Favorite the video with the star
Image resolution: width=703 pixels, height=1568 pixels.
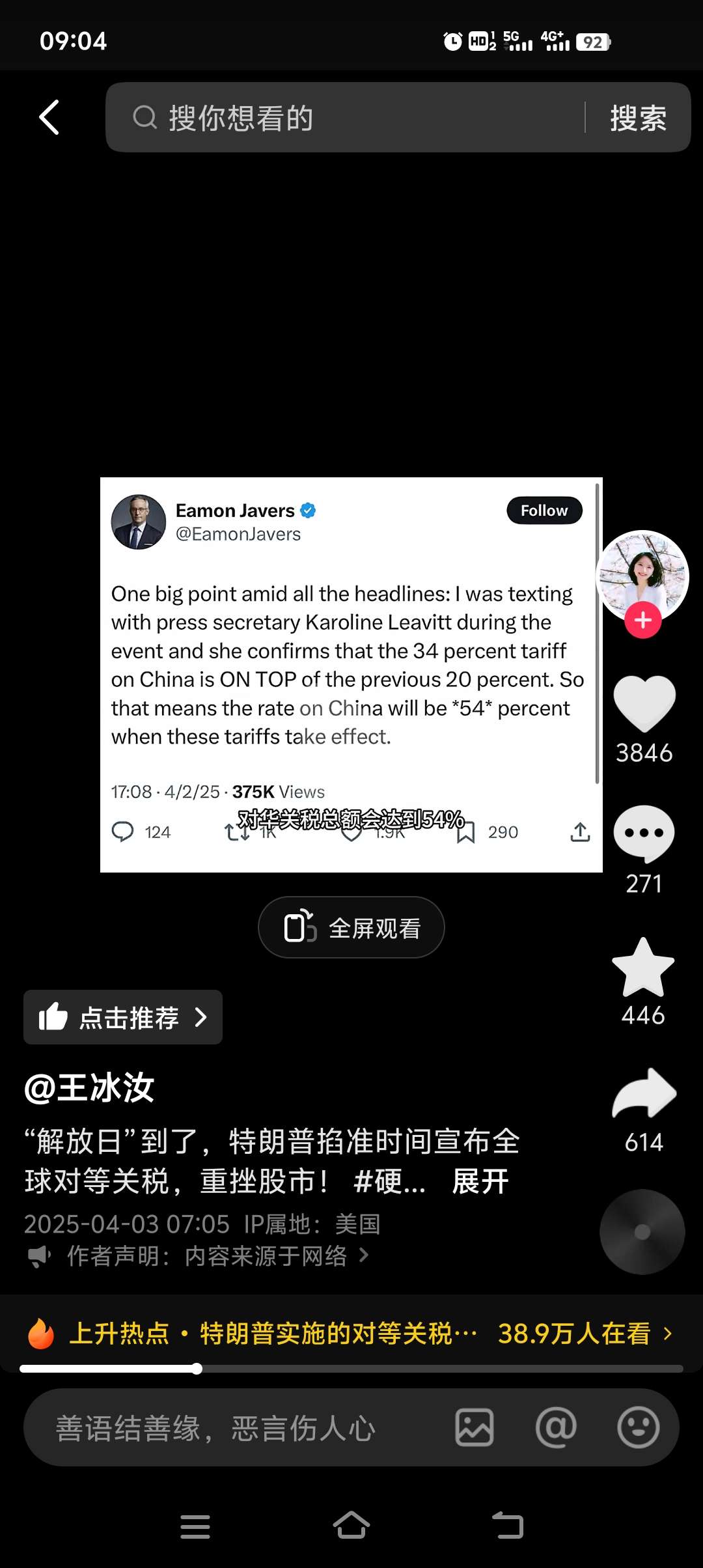[643, 968]
